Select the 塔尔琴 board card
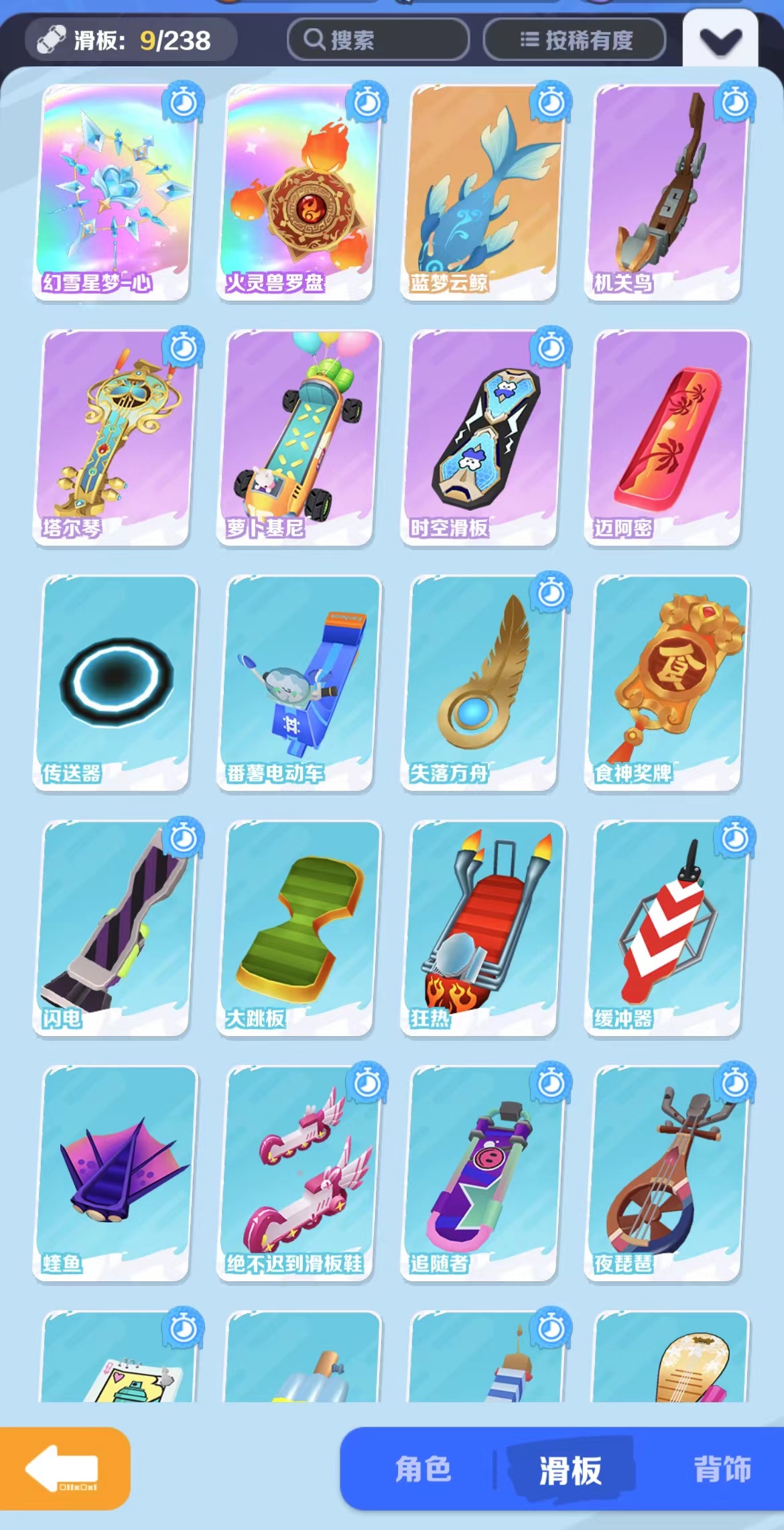 click(115, 437)
